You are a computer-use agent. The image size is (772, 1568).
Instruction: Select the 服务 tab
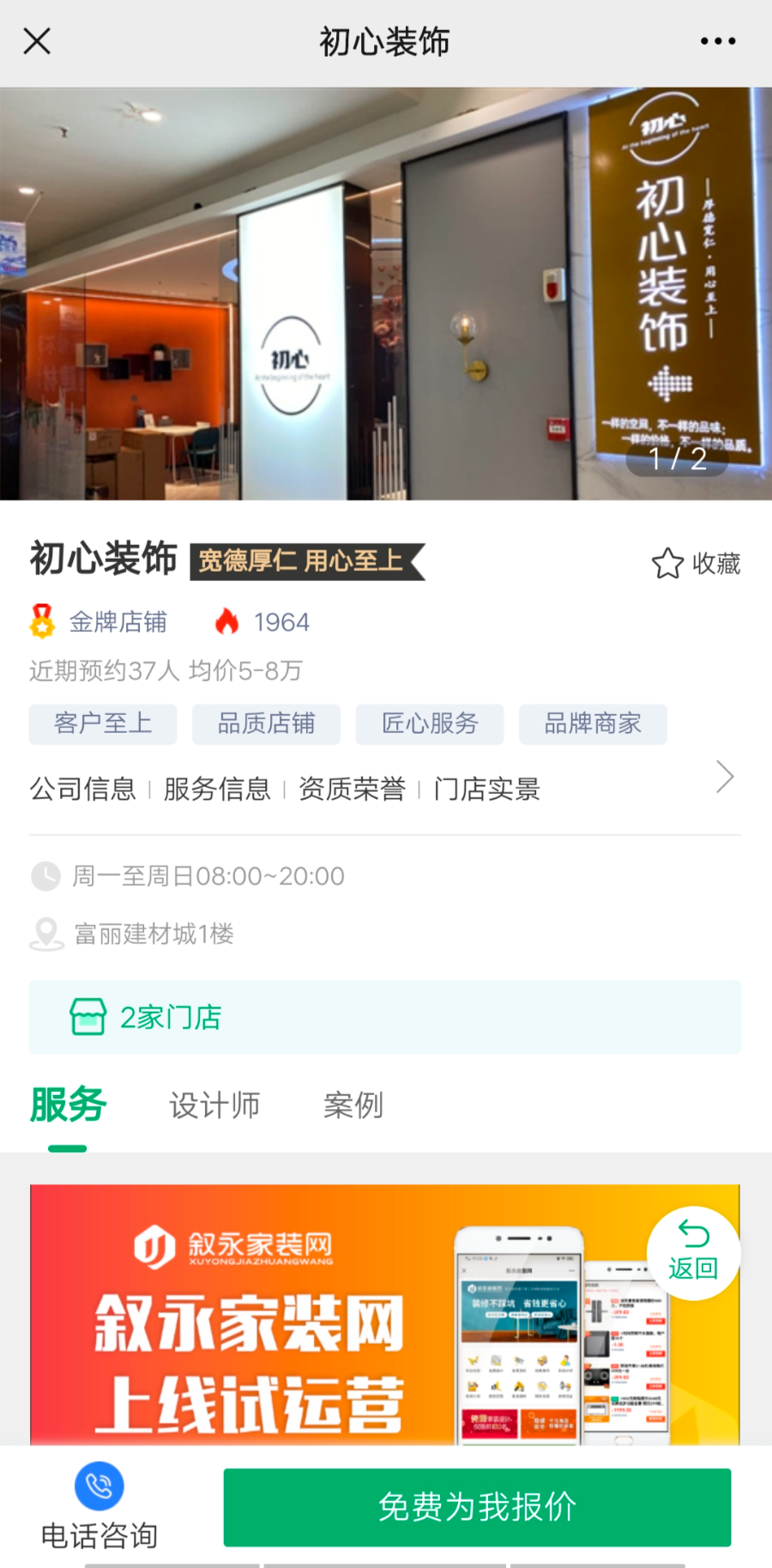pyautogui.click(x=68, y=1105)
